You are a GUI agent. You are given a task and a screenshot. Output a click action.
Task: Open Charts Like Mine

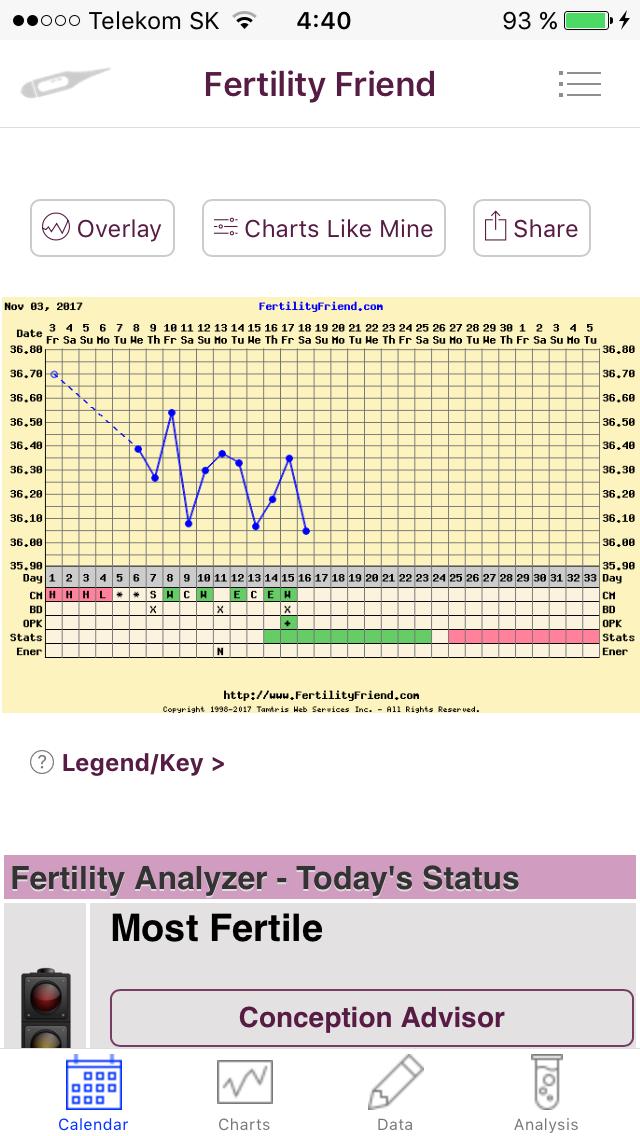point(323,228)
